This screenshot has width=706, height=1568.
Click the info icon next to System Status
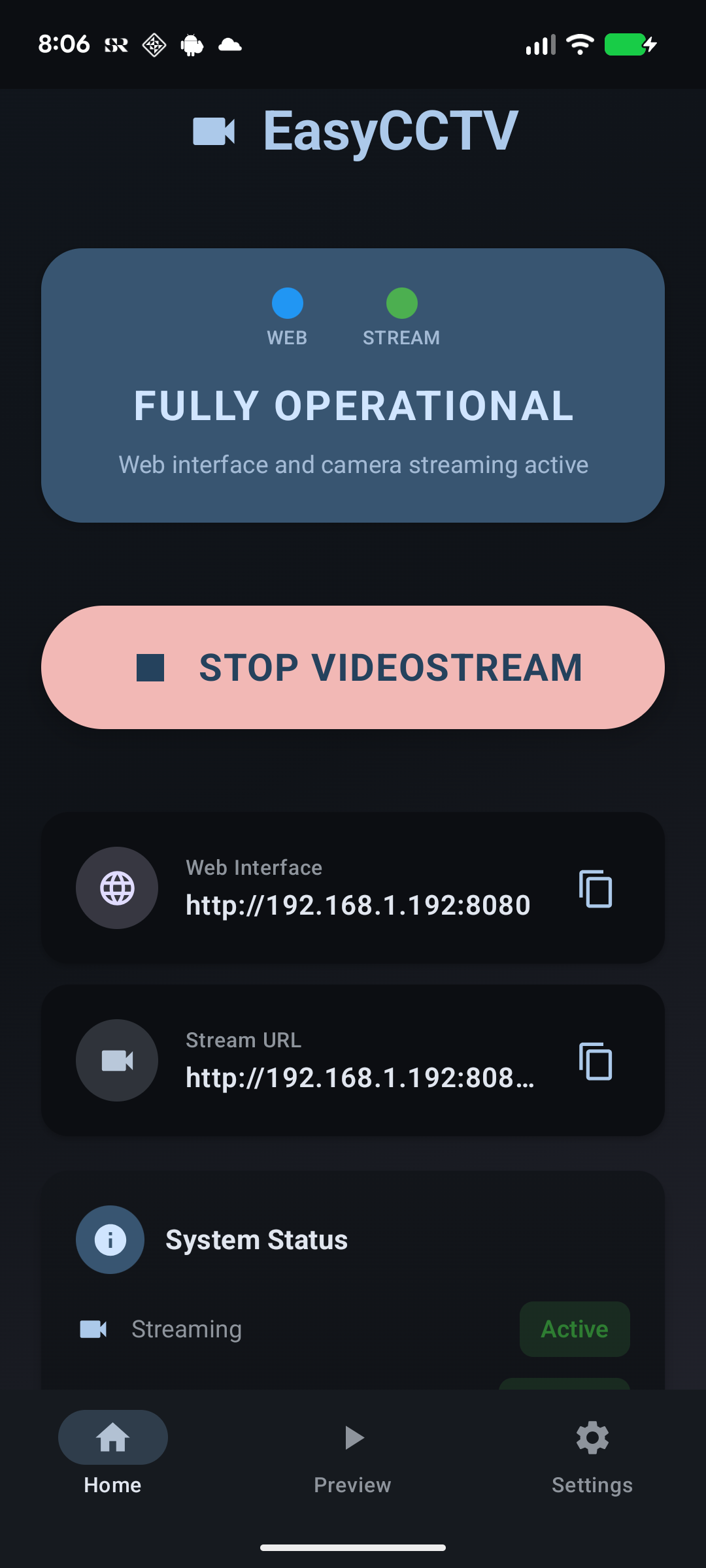pos(109,1239)
